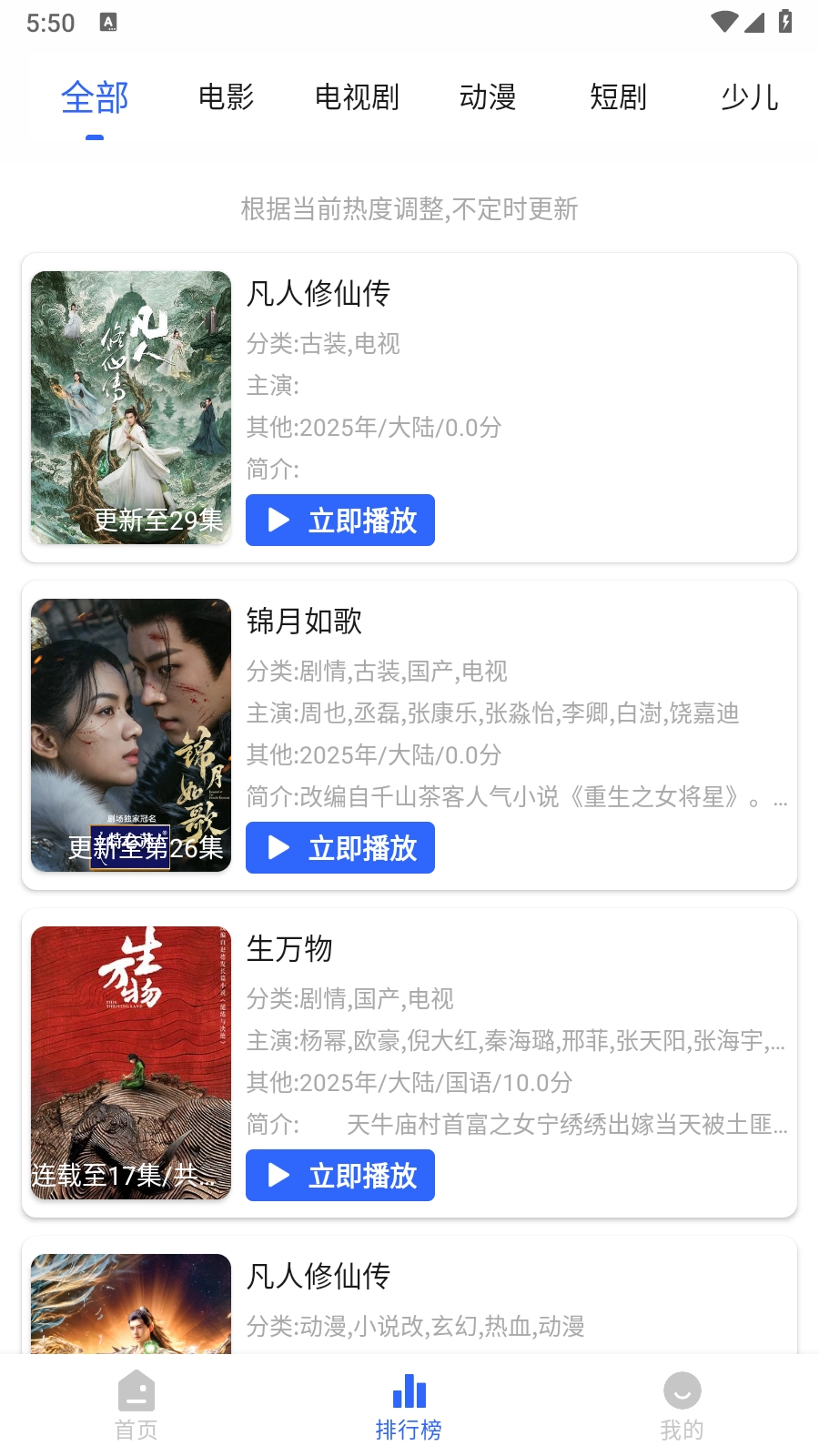Click the 凡人修仙传 title link

(x=320, y=294)
